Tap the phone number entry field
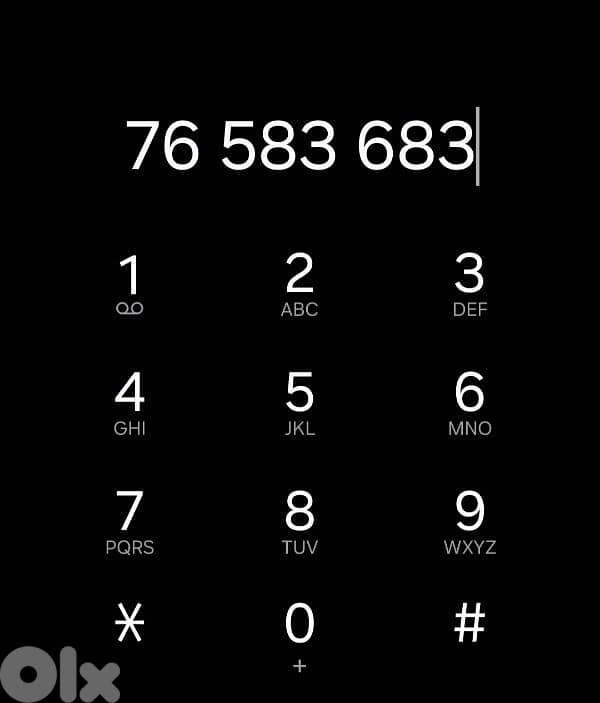Viewport: 600px width, 703px height. point(300,146)
